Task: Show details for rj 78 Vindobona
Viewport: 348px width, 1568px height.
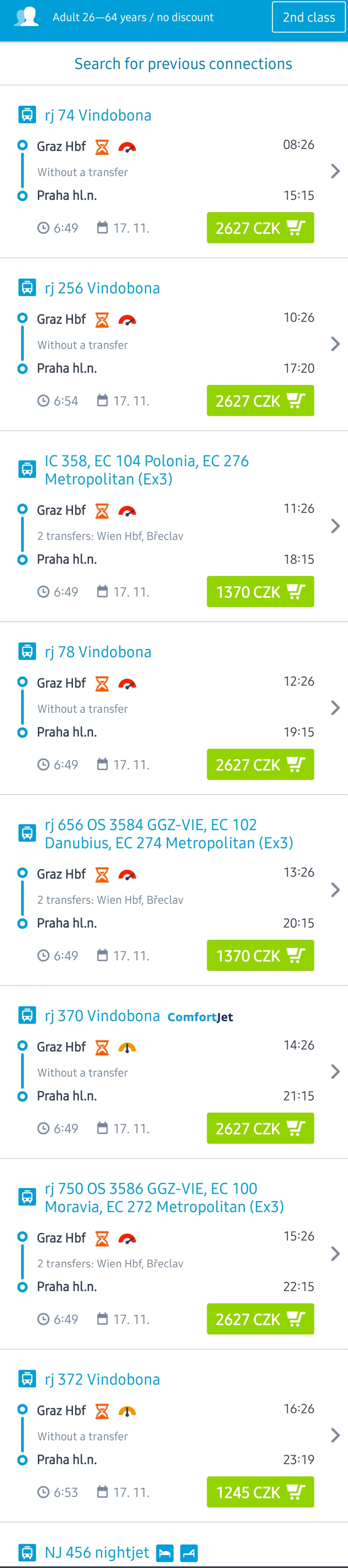Action: click(334, 707)
